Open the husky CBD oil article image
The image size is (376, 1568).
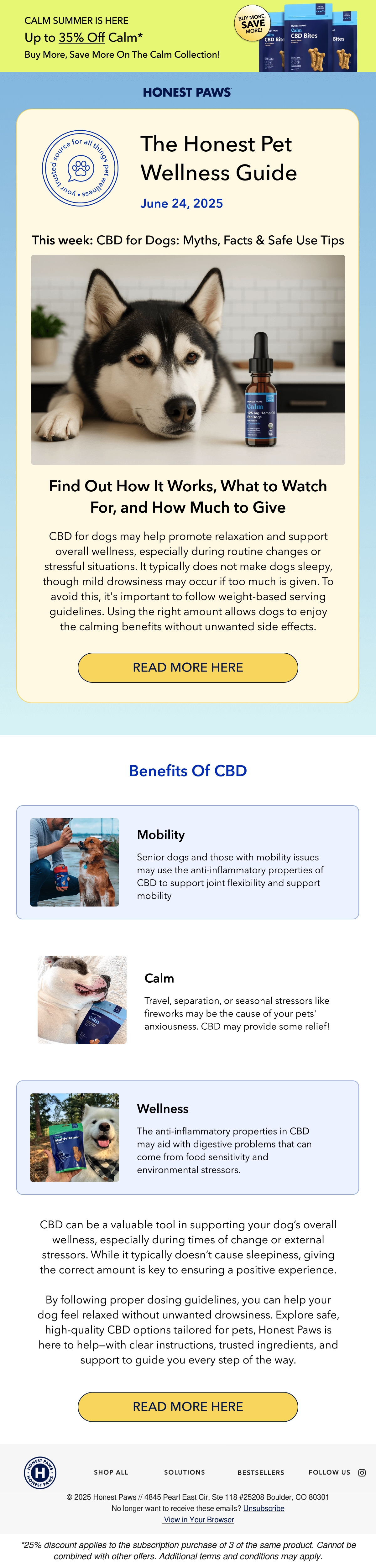[x=188, y=360]
